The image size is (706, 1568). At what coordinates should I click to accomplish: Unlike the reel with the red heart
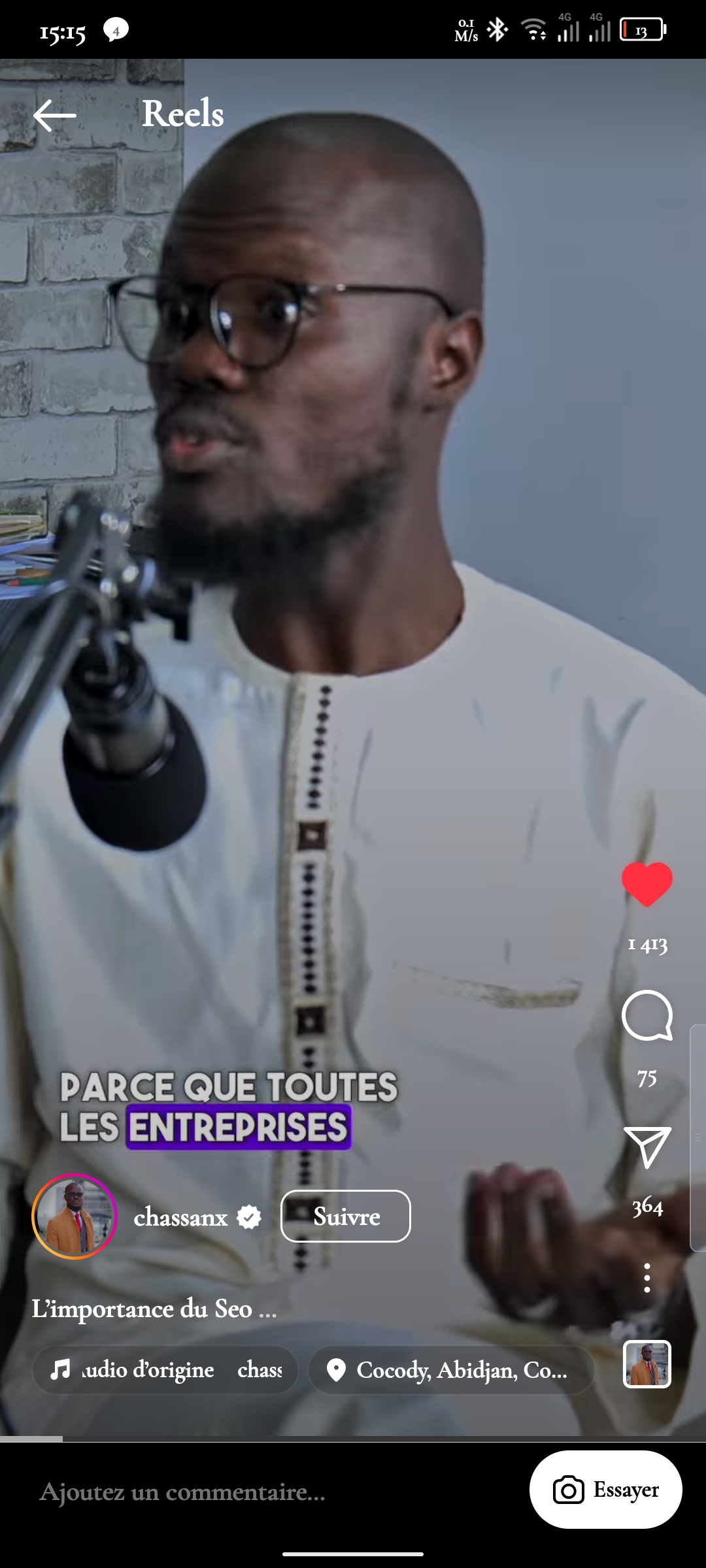coord(647,884)
